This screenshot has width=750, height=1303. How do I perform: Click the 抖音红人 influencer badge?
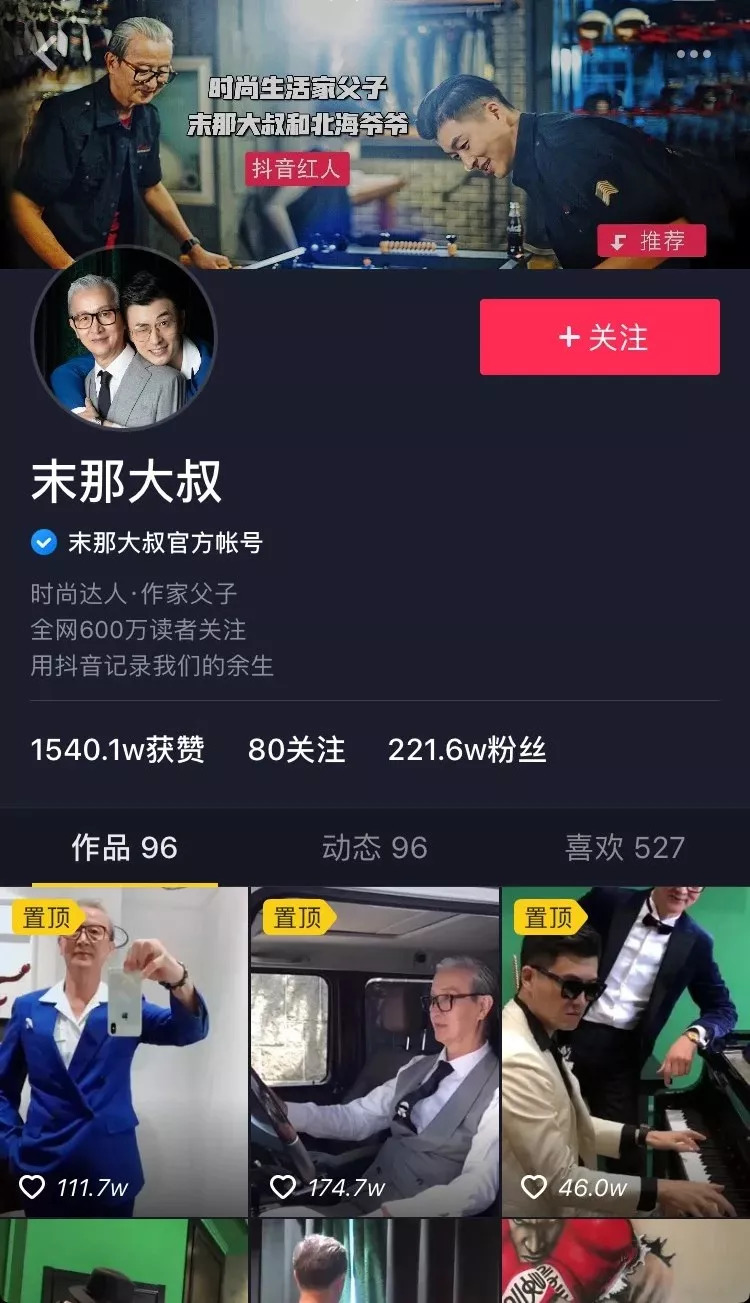tap(298, 170)
